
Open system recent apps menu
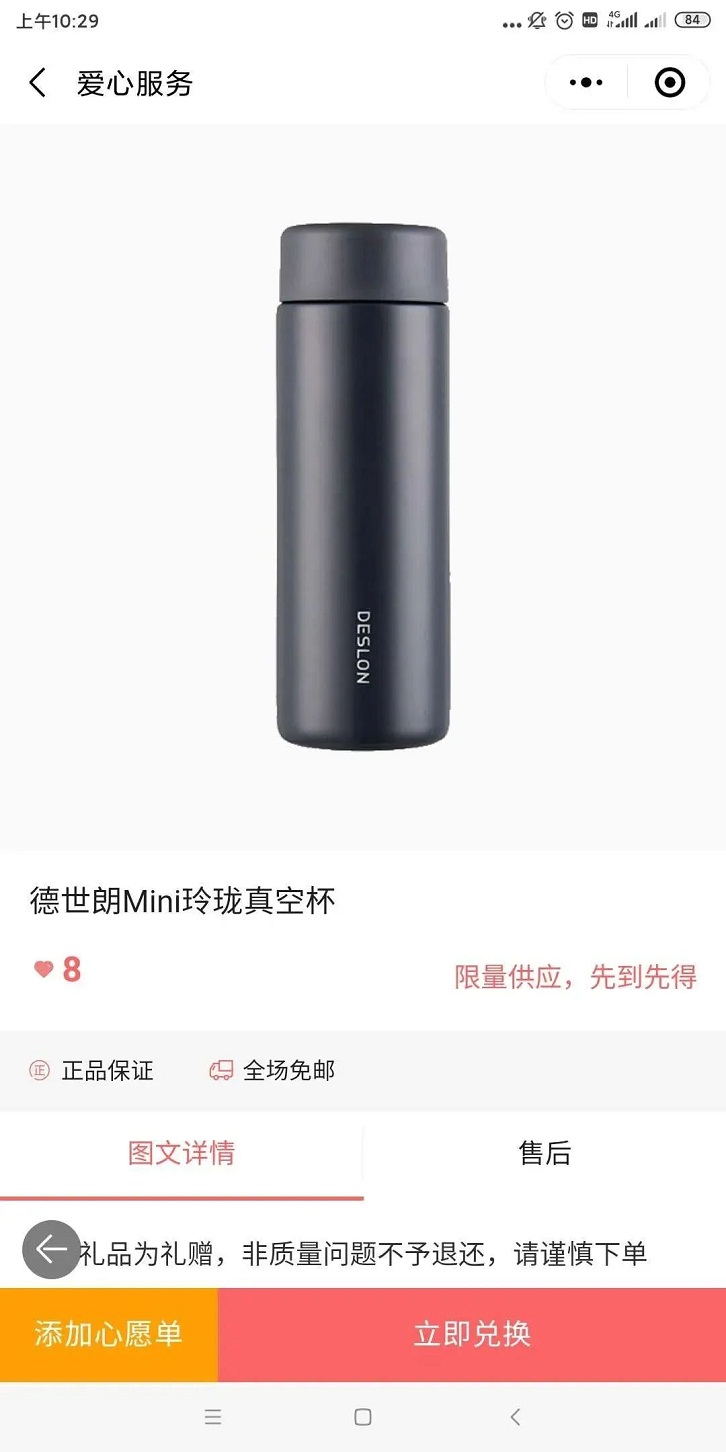(212, 1417)
